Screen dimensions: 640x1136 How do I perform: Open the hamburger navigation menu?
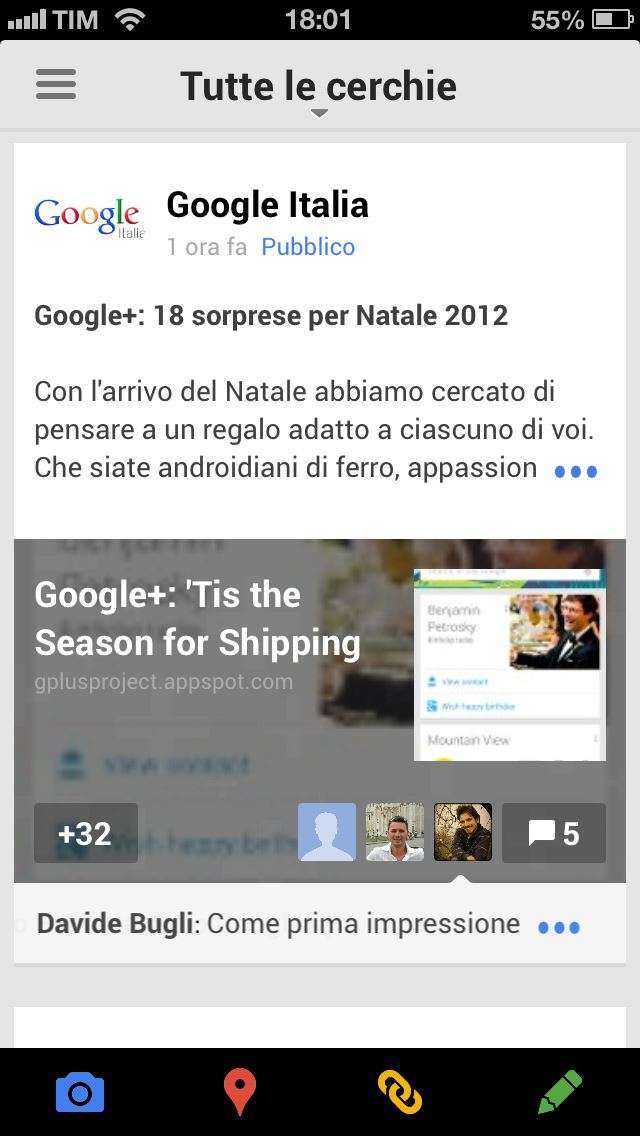[x=56, y=85]
